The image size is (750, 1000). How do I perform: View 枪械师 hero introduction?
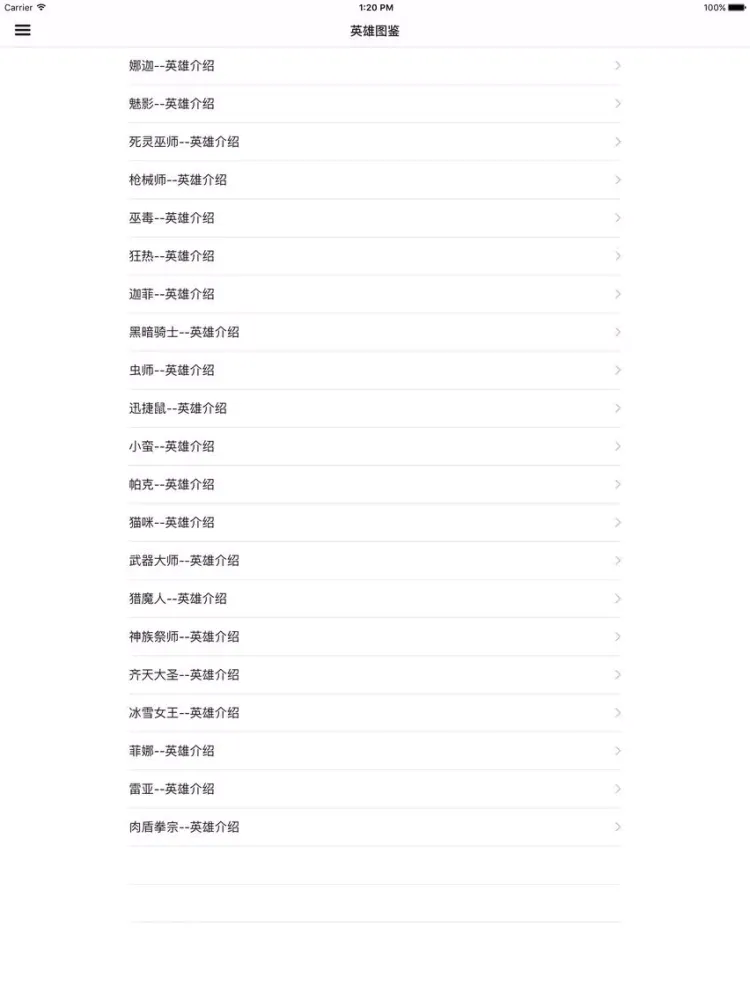coord(373,180)
